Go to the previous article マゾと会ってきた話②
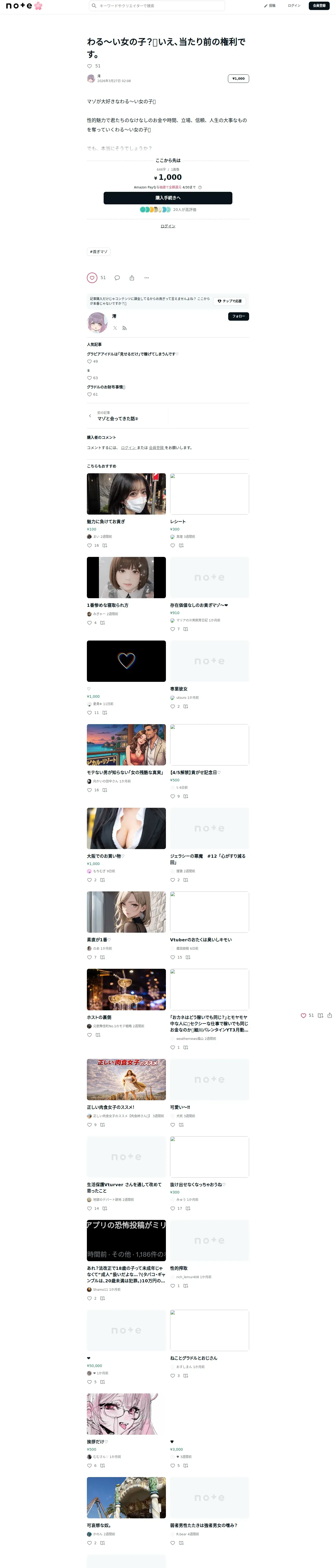 [118, 418]
